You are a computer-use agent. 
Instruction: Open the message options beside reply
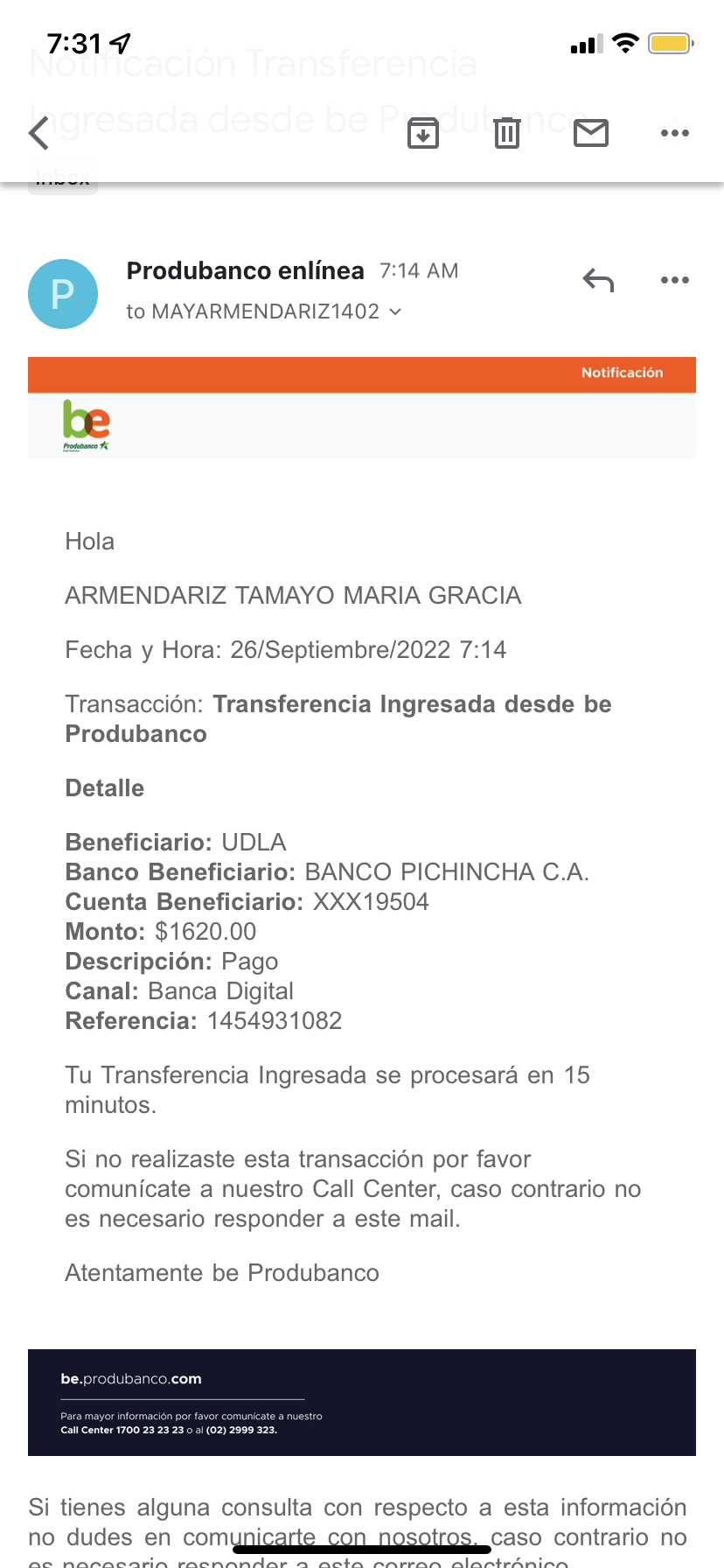point(675,281)
